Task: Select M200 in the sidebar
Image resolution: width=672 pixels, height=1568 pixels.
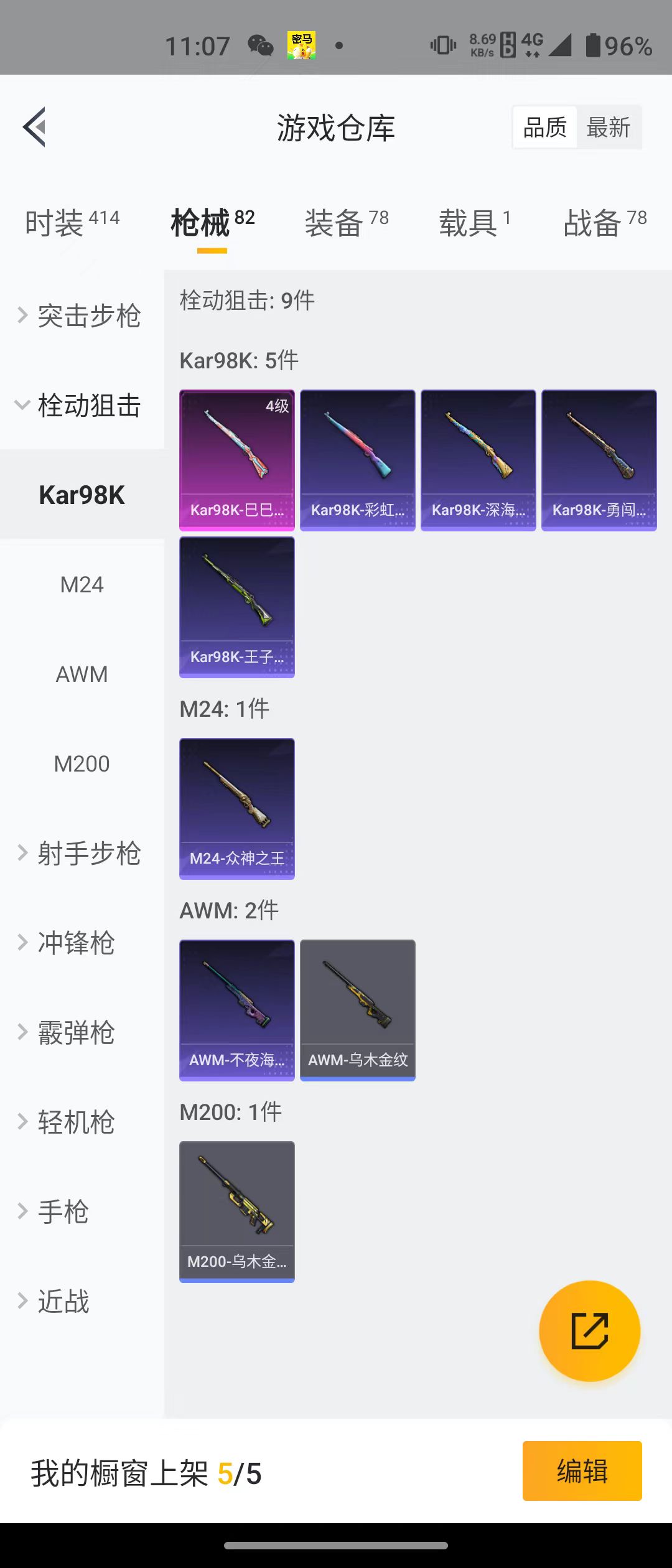Action: tap(82, 763)
